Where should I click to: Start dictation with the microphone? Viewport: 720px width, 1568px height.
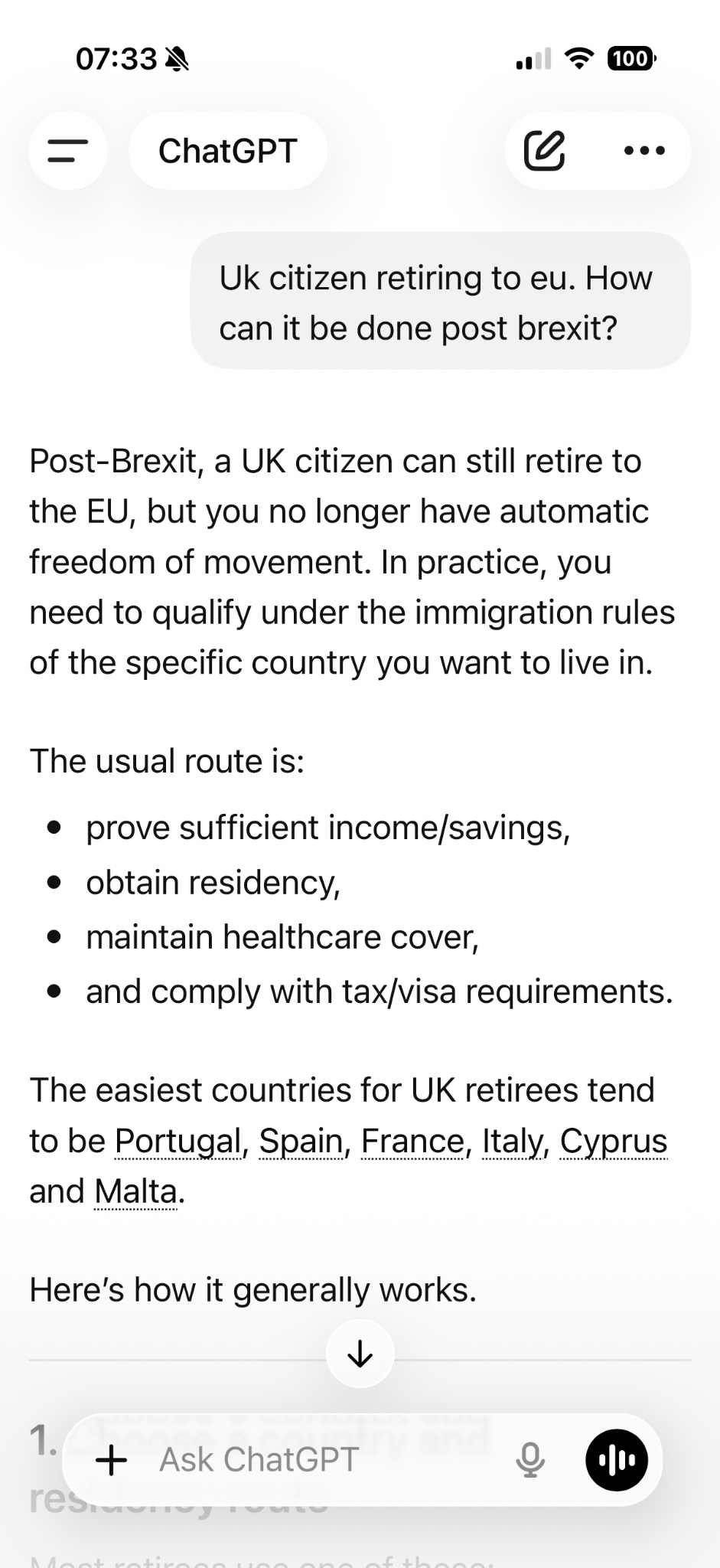[530, 1459]
